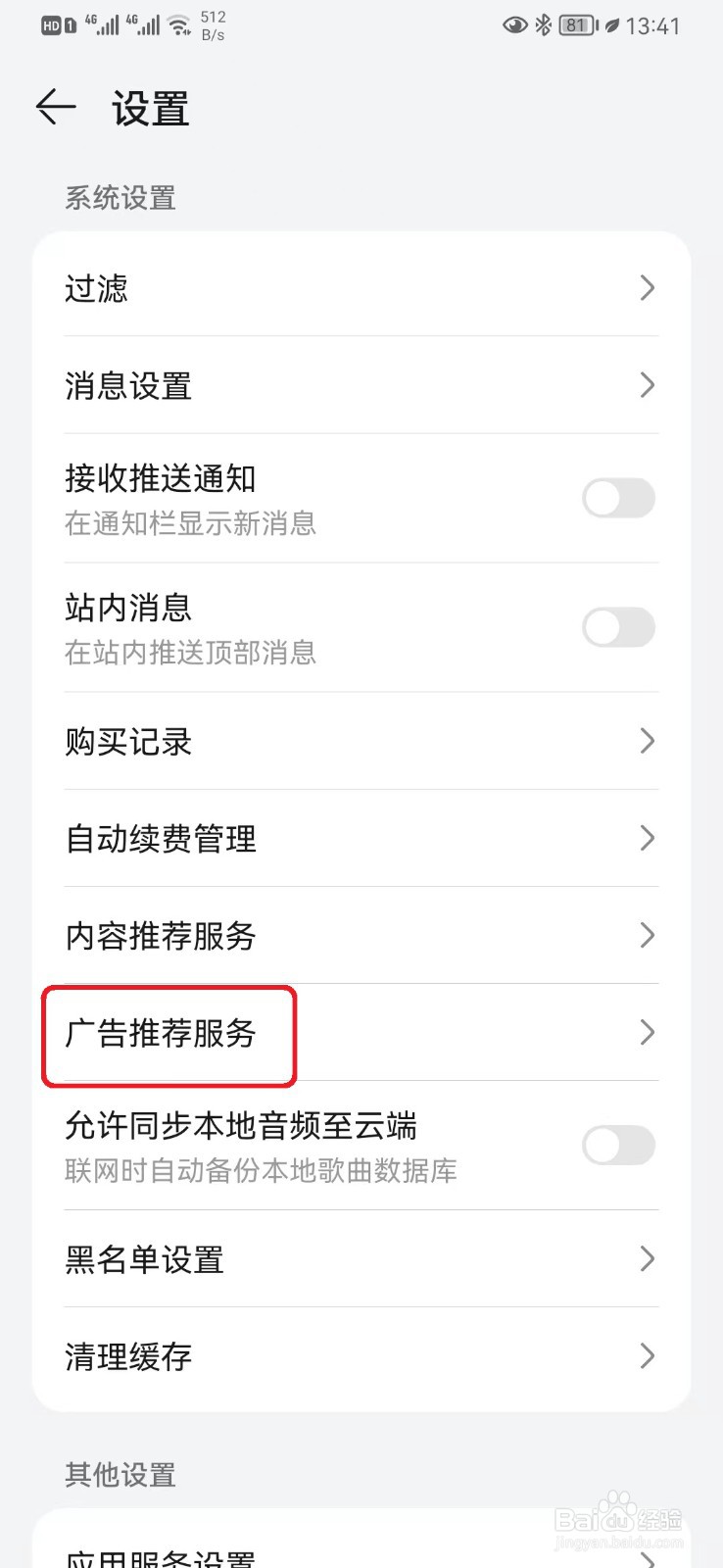723x1568 pixels.
Task: Expand 清理缓存 with the chevron
Action: click(x=646, y=1356)
